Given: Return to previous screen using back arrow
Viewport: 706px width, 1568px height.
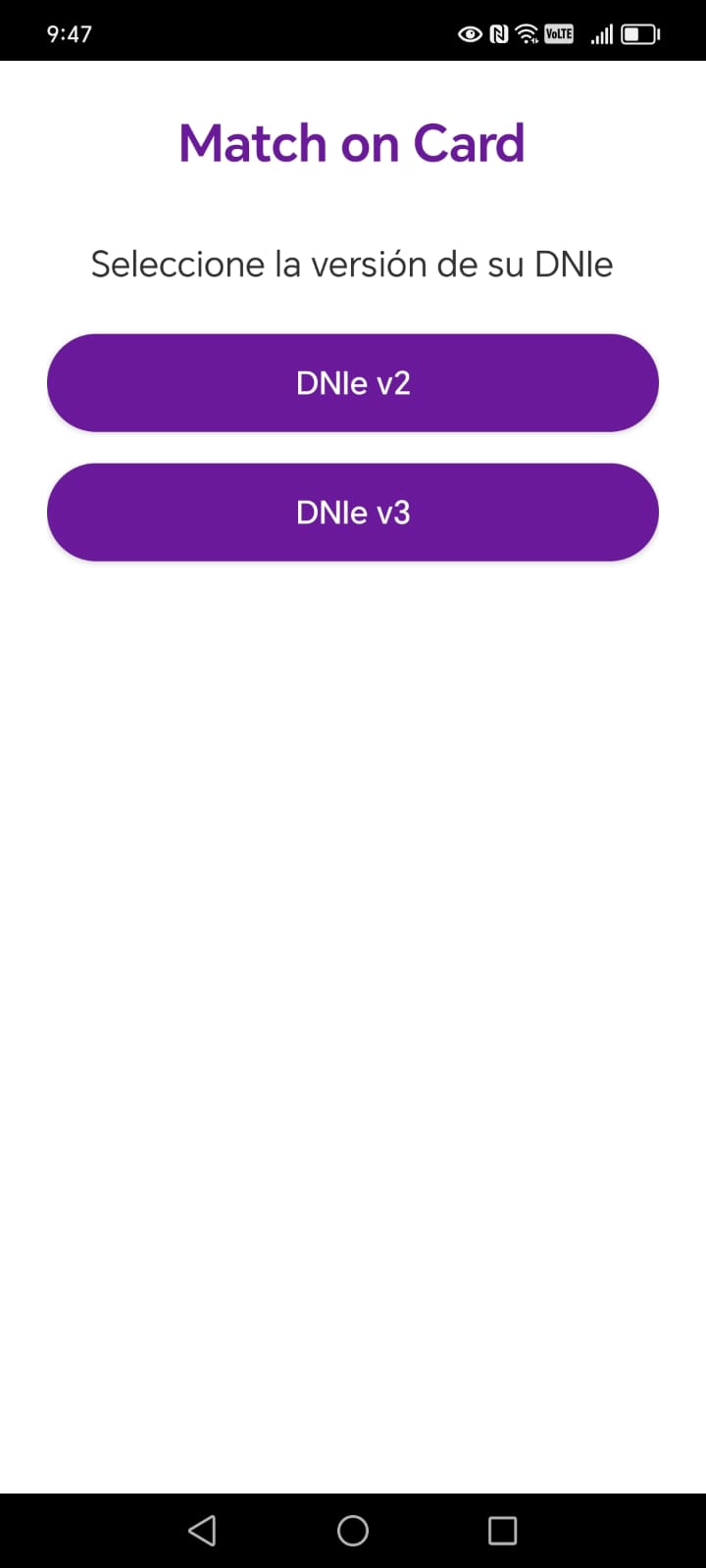Looking at the screenshot, I should pyautogui.click(x=203, y=1530).
